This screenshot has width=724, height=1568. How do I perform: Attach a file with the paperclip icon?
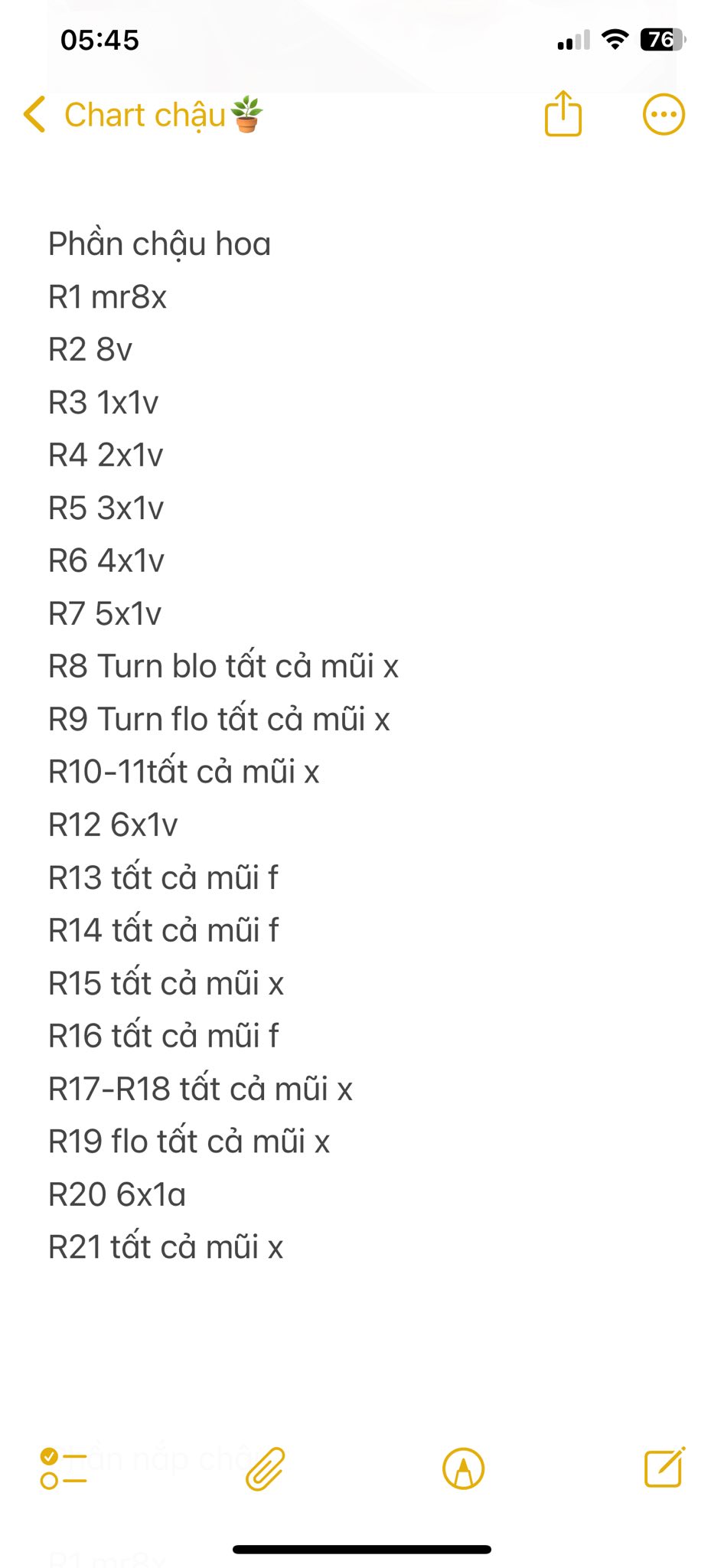pyautogui.click(x=265, y=1468)
